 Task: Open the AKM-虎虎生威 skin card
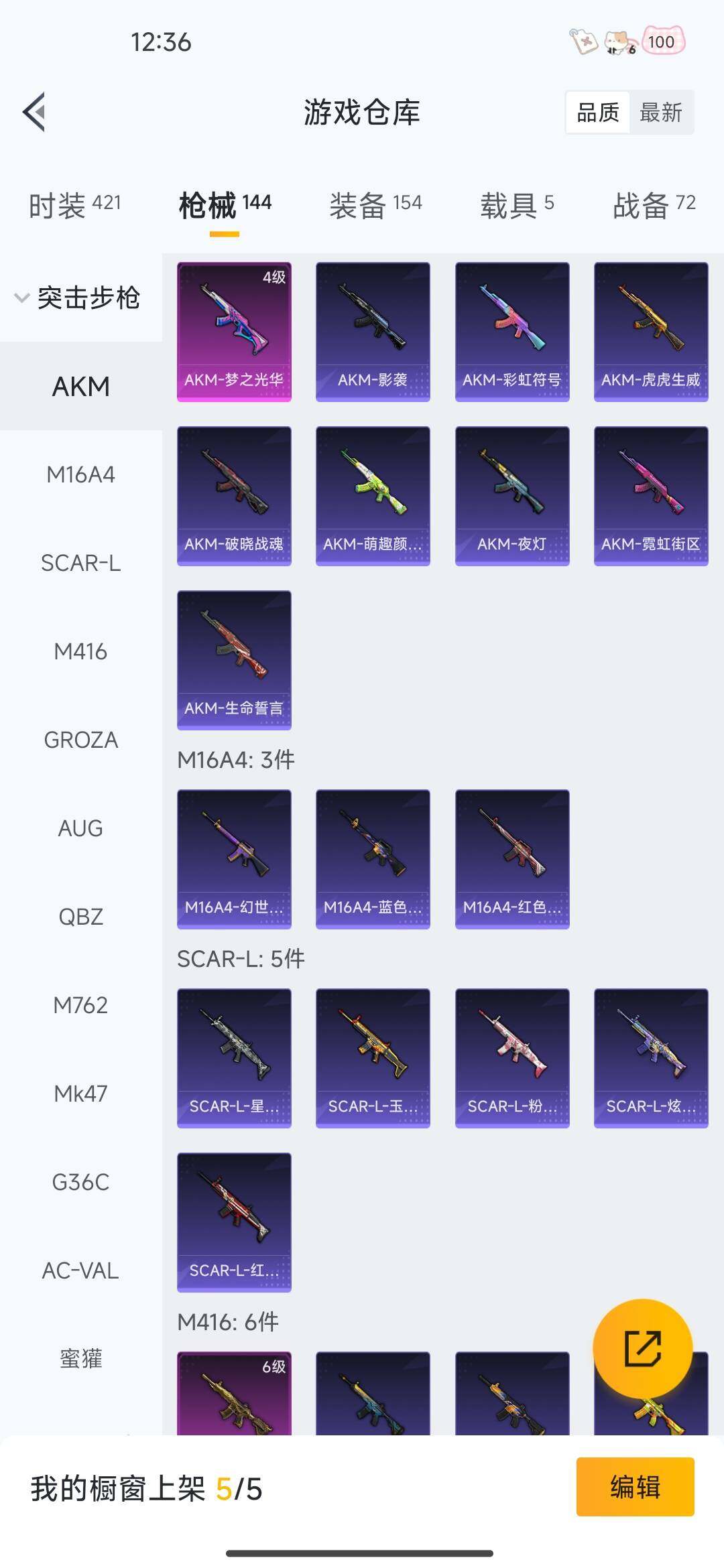pos(651,332)
